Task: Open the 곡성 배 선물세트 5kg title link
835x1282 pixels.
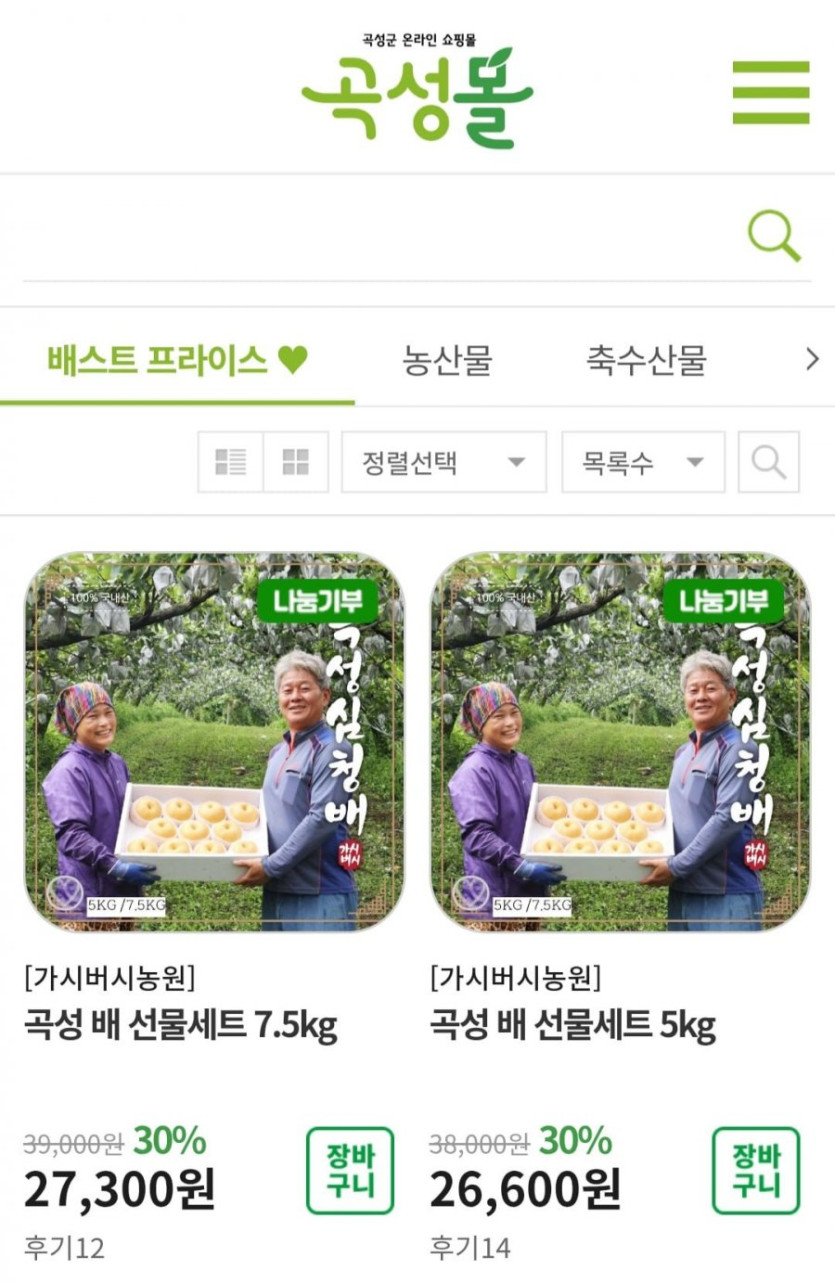Action: (x=573, y=1026)
